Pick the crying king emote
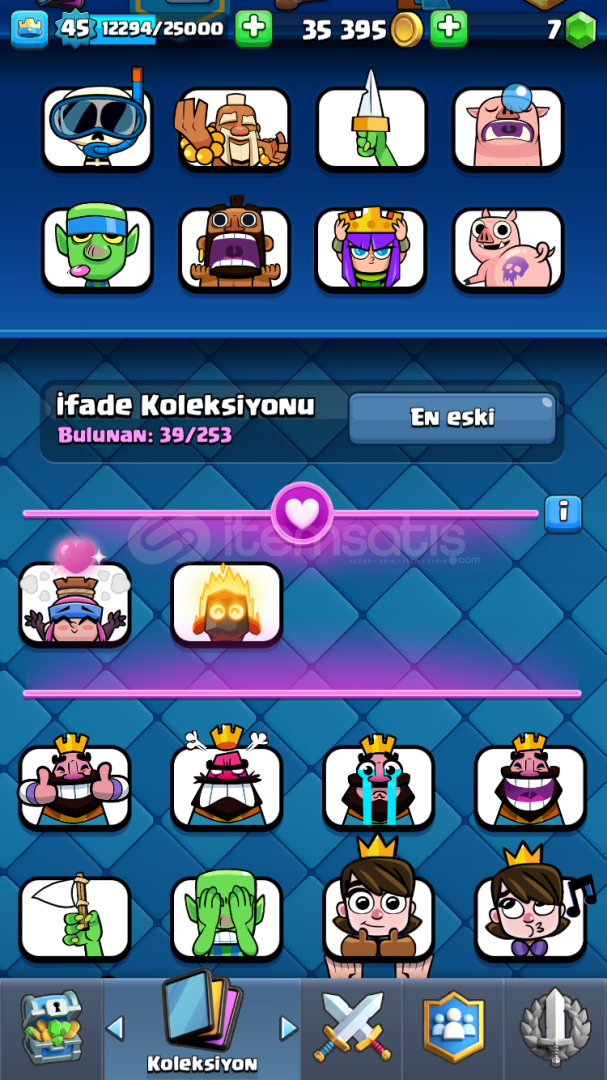This screenshot has width=607, height=1080. [378, 787]
